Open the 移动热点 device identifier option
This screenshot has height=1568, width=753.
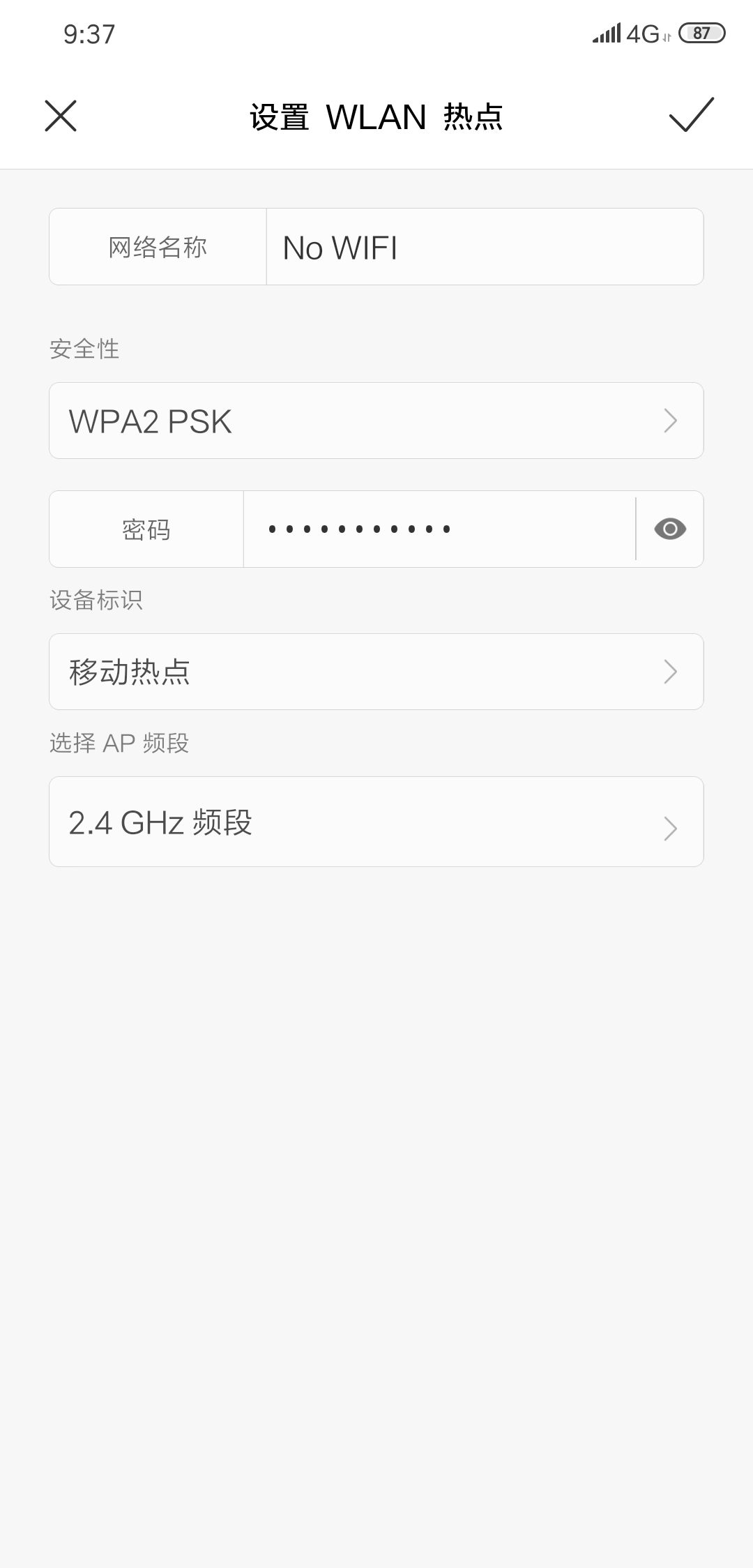(x=376, y=672)
